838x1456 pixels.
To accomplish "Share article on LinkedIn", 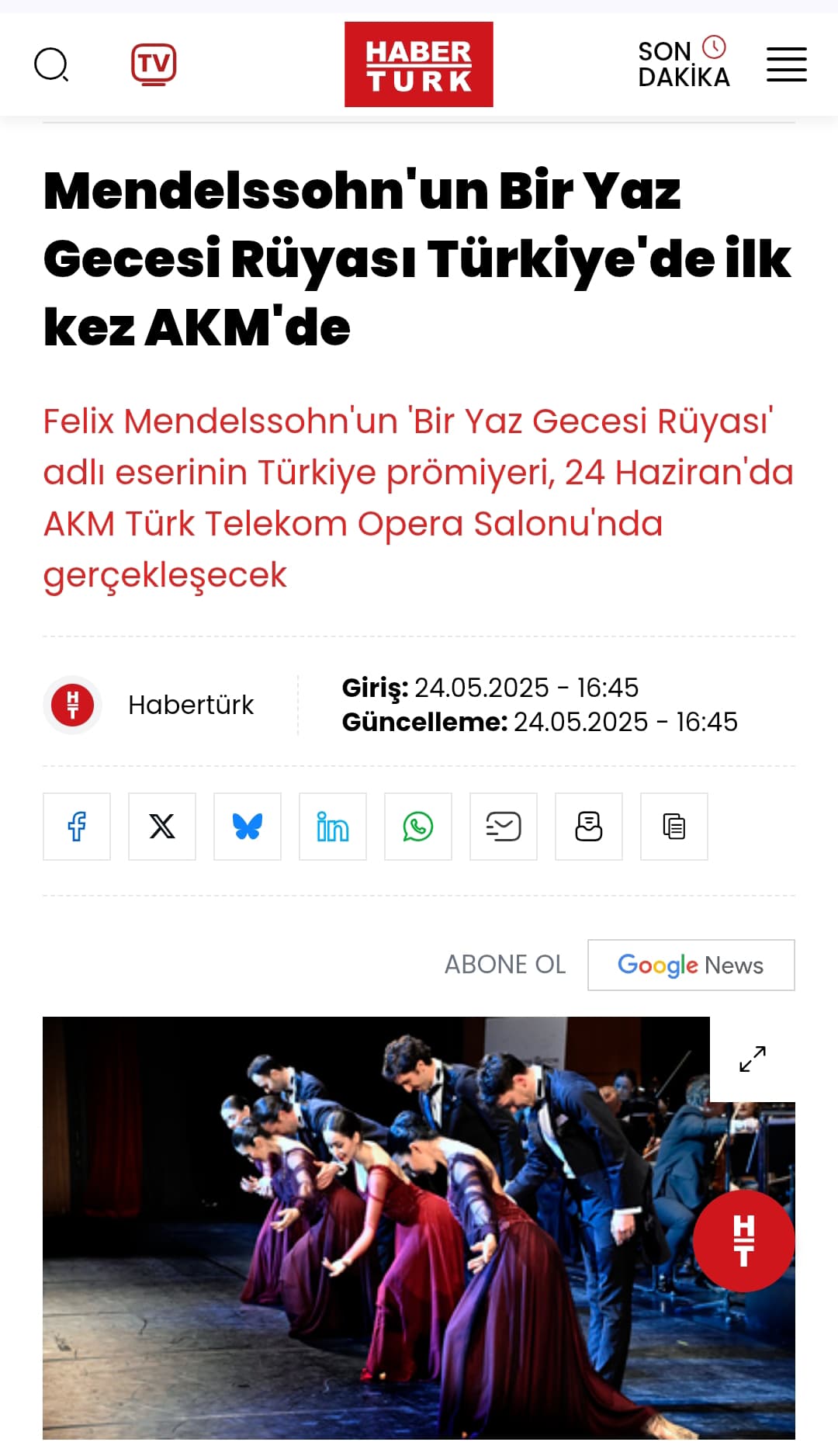I will (x=333, y=827).
